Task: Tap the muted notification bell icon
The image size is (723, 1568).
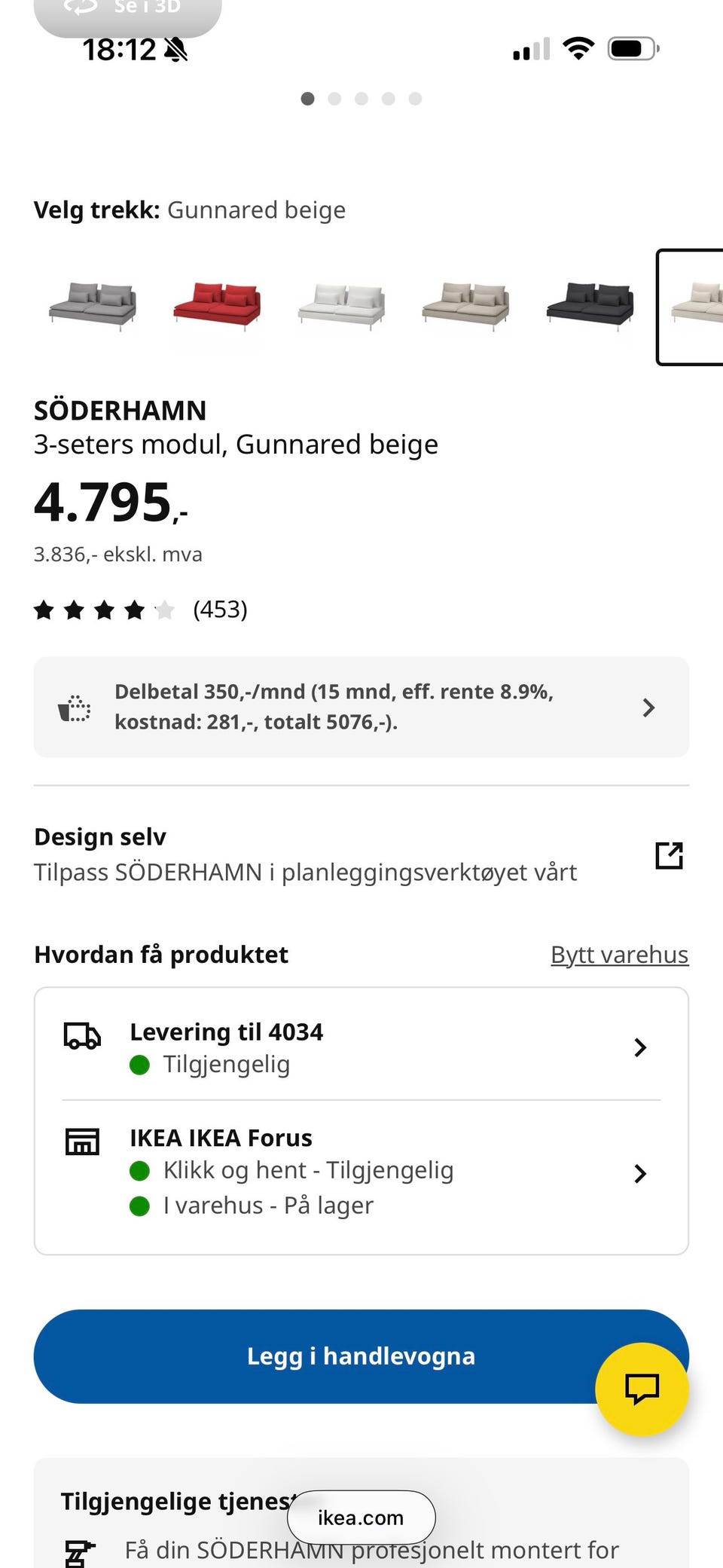Action: point(174,50)
